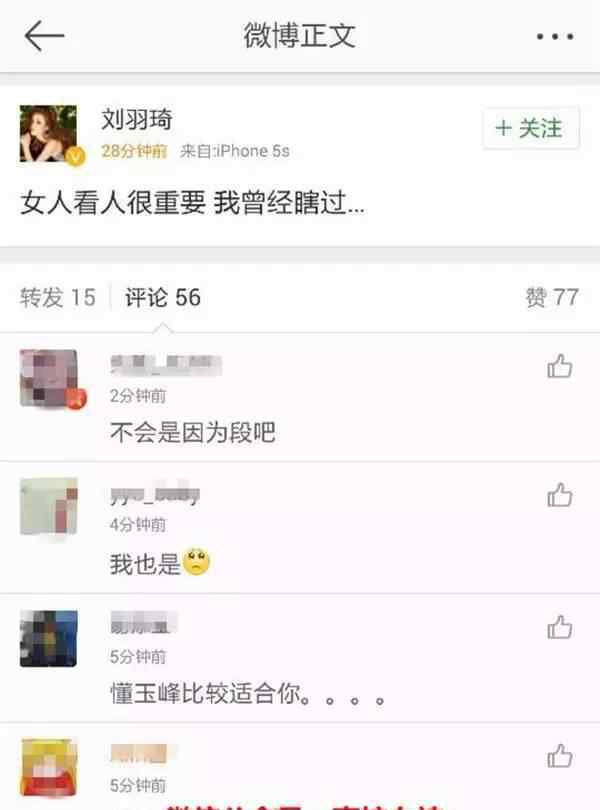The height and width of the screenshot is (810, 600).
Task: Go back using the arrow icon
Action: [44, 37]
